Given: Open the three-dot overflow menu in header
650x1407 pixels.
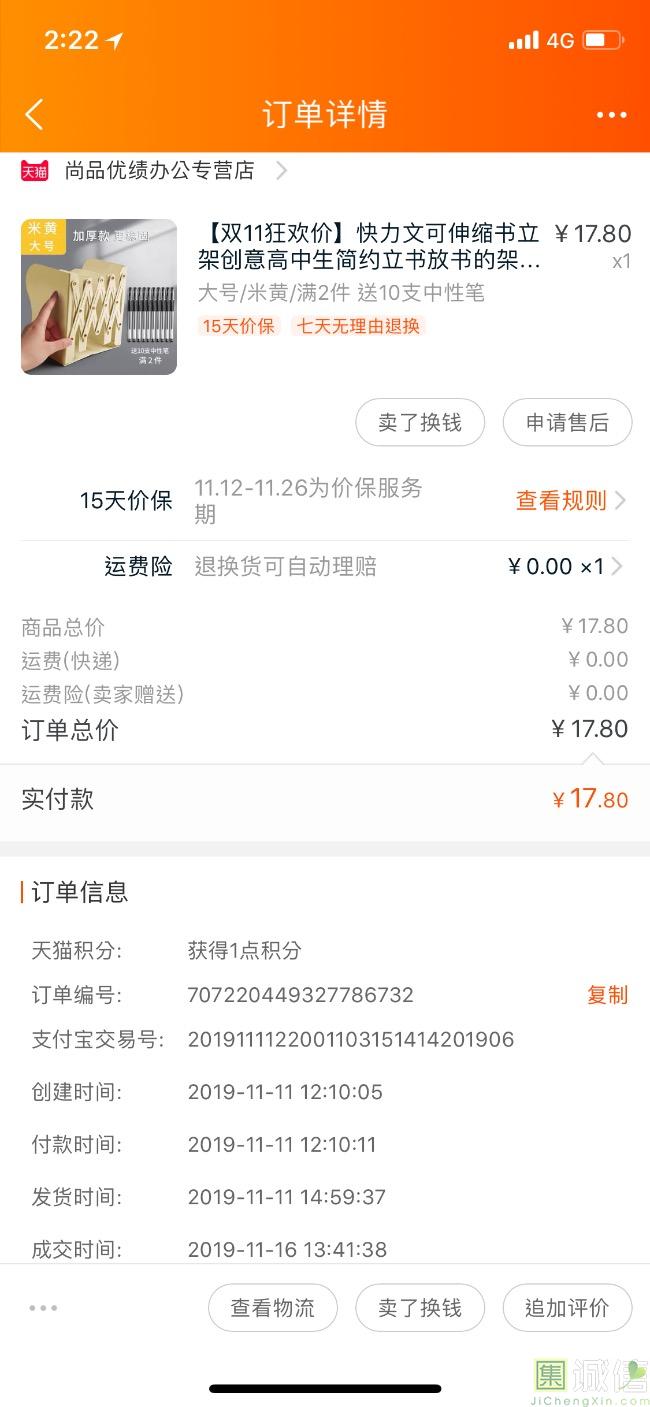Looking at the screenshot, I should click(611, 115).
